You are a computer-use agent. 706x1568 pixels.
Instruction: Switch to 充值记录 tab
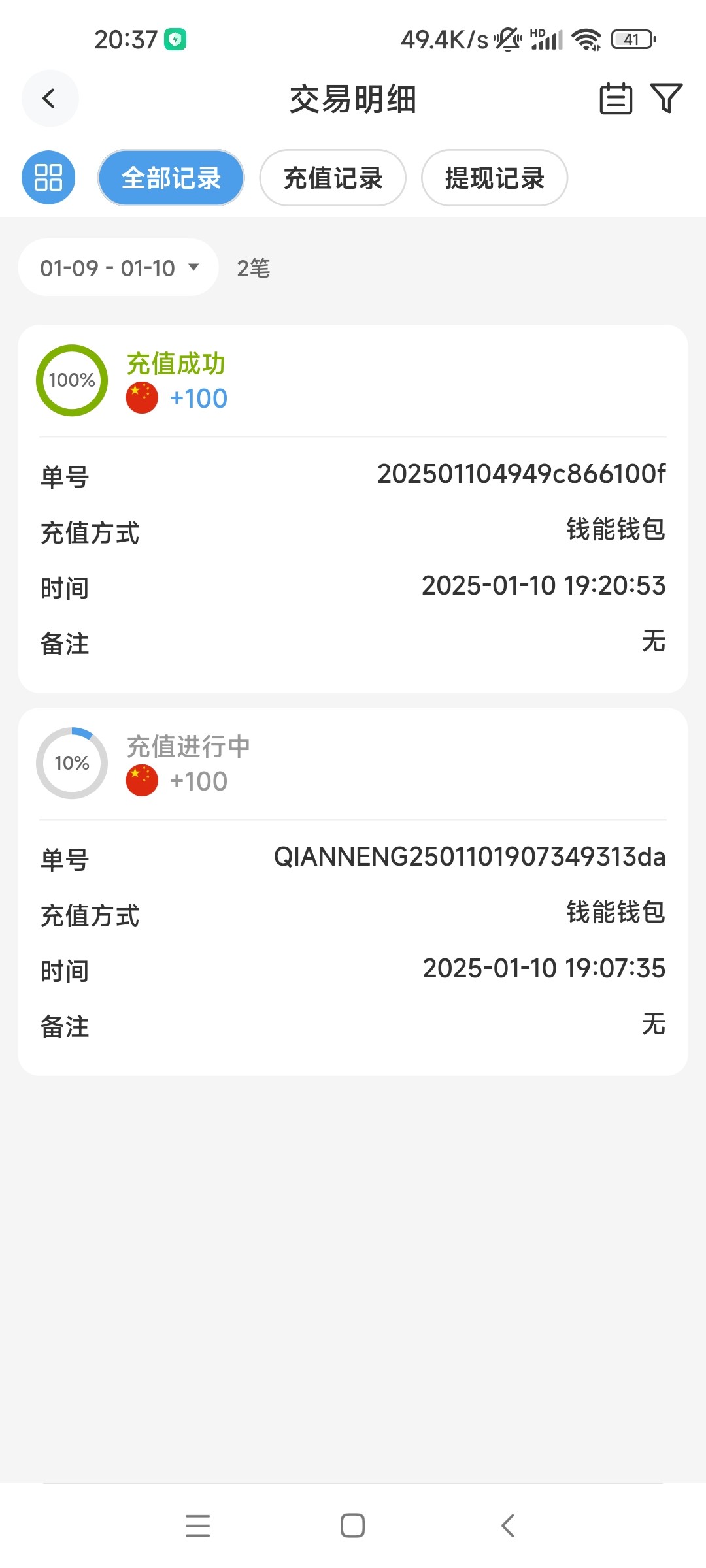tap(333, 178)
